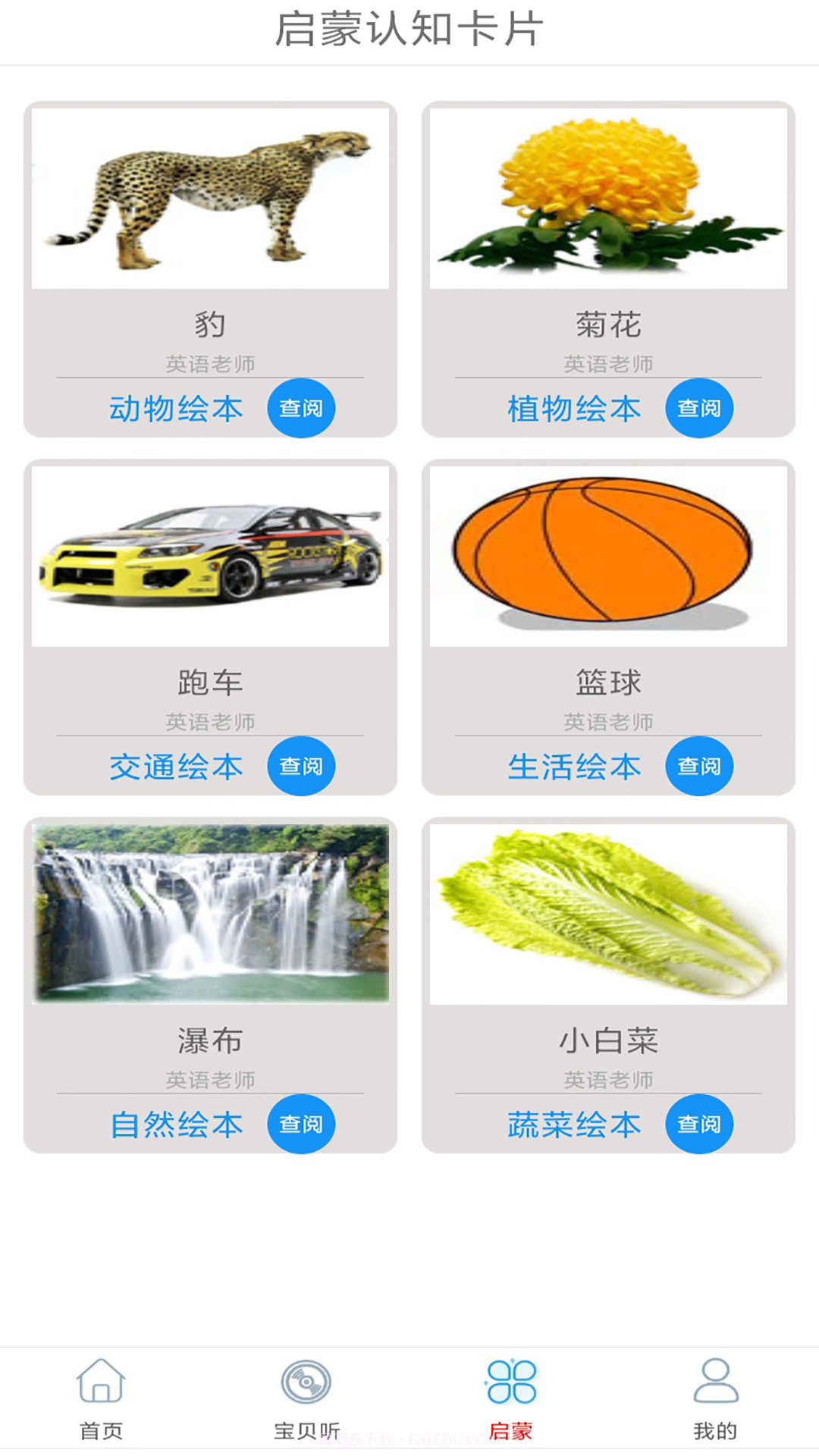Tap 查阅 on the 瀑布 card
819x1456 pixels.
[302, 1125]
